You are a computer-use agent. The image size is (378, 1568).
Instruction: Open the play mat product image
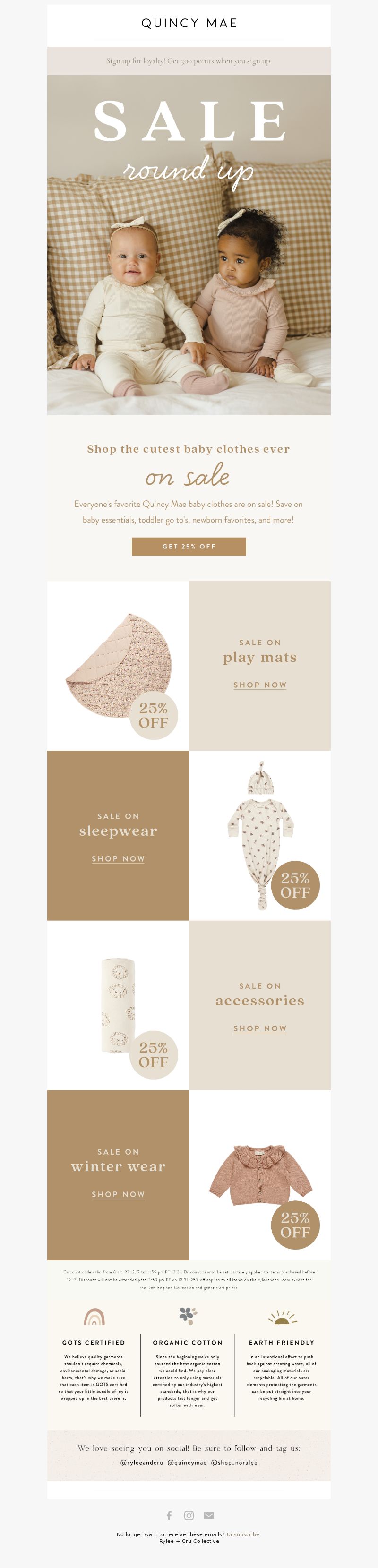[x=119, y=666]
